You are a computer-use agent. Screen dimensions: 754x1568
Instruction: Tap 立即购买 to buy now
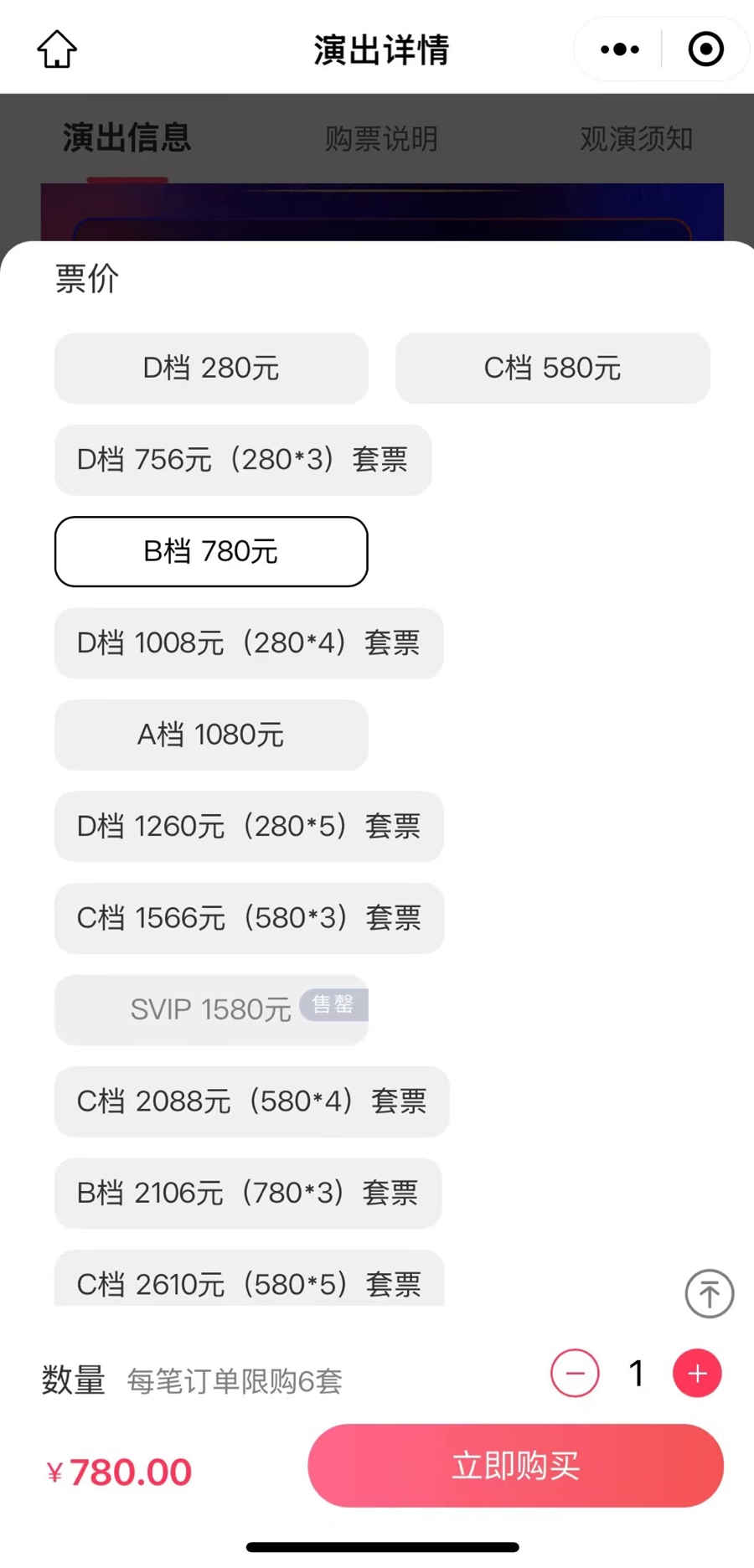point(515,1466)
